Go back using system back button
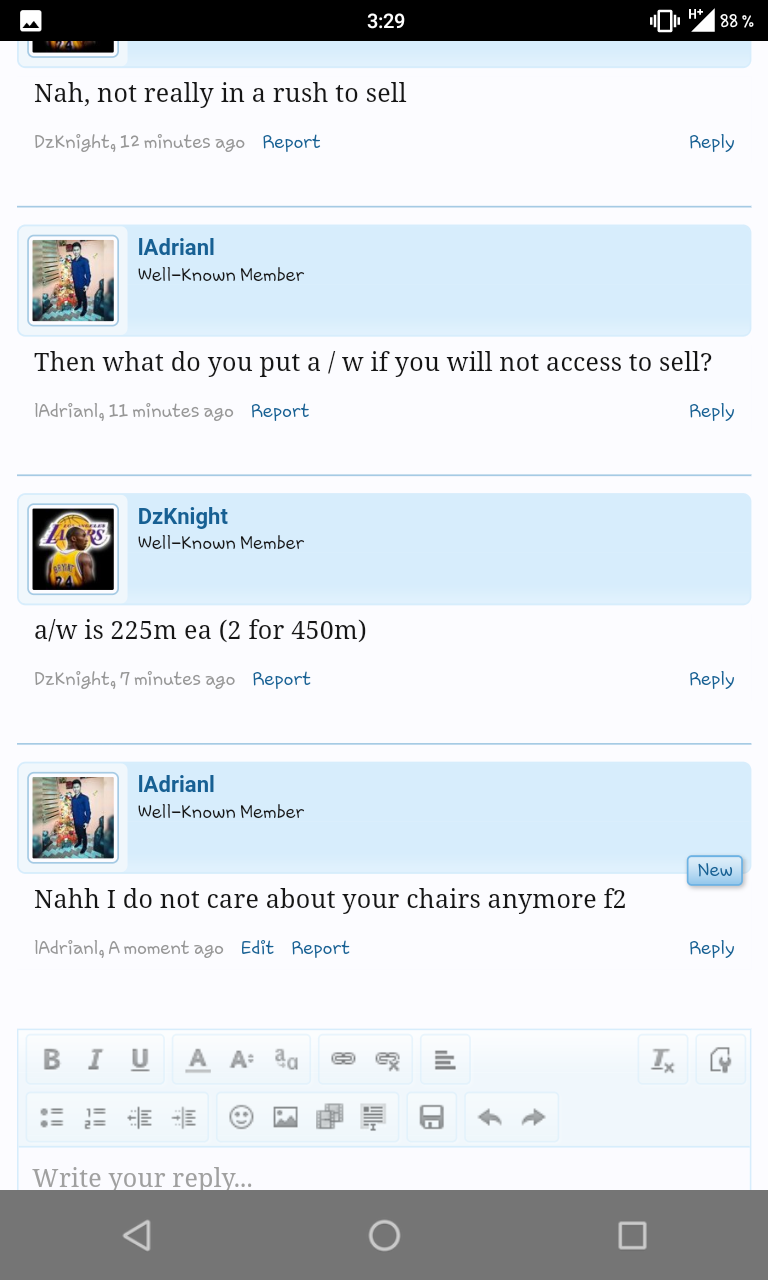This screenshot has width=768, height=1280. (x=137, y=1236)
